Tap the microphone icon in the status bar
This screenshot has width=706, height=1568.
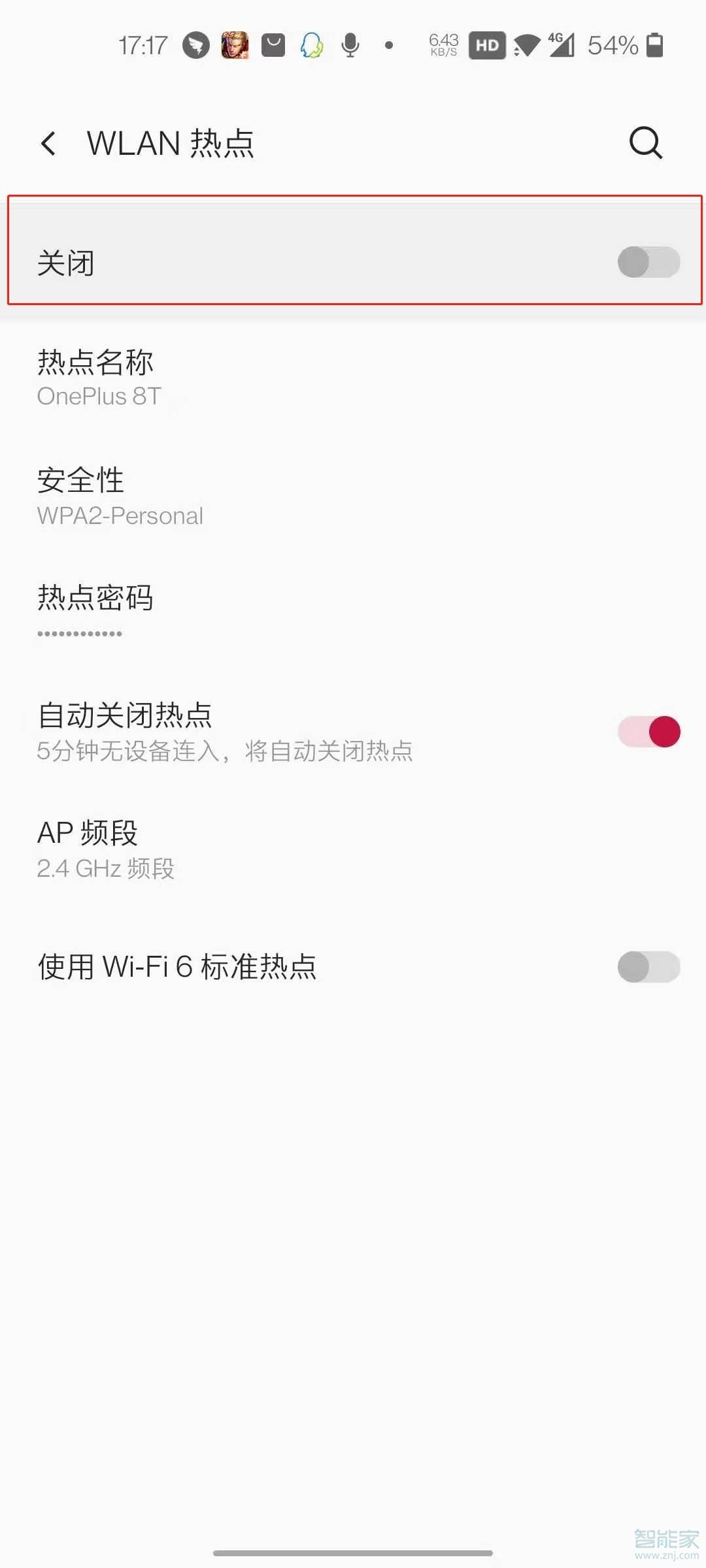click(x=350, y=45)
